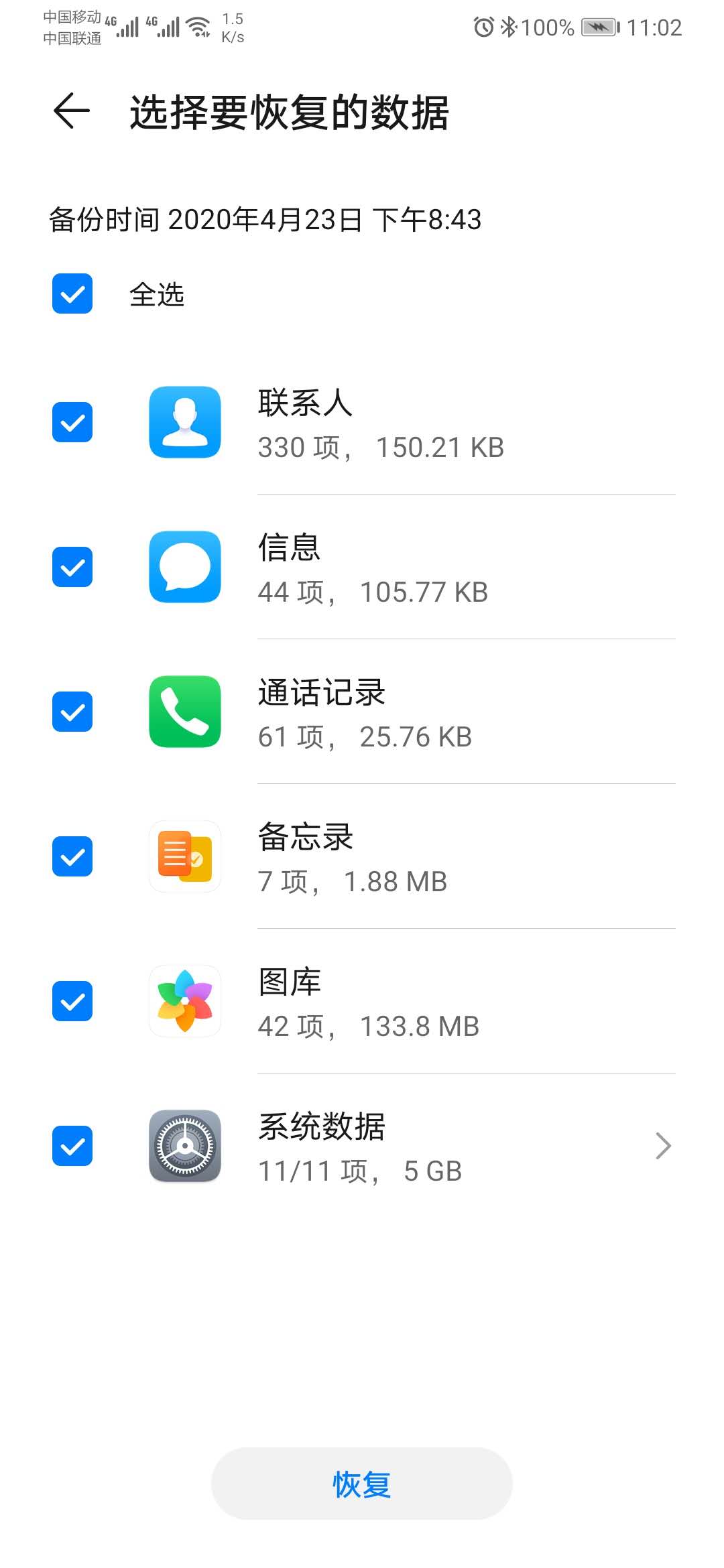Select the 图库 gallery flower icon
This screenshot has width=724, height=1568.
pos(184,1001)
